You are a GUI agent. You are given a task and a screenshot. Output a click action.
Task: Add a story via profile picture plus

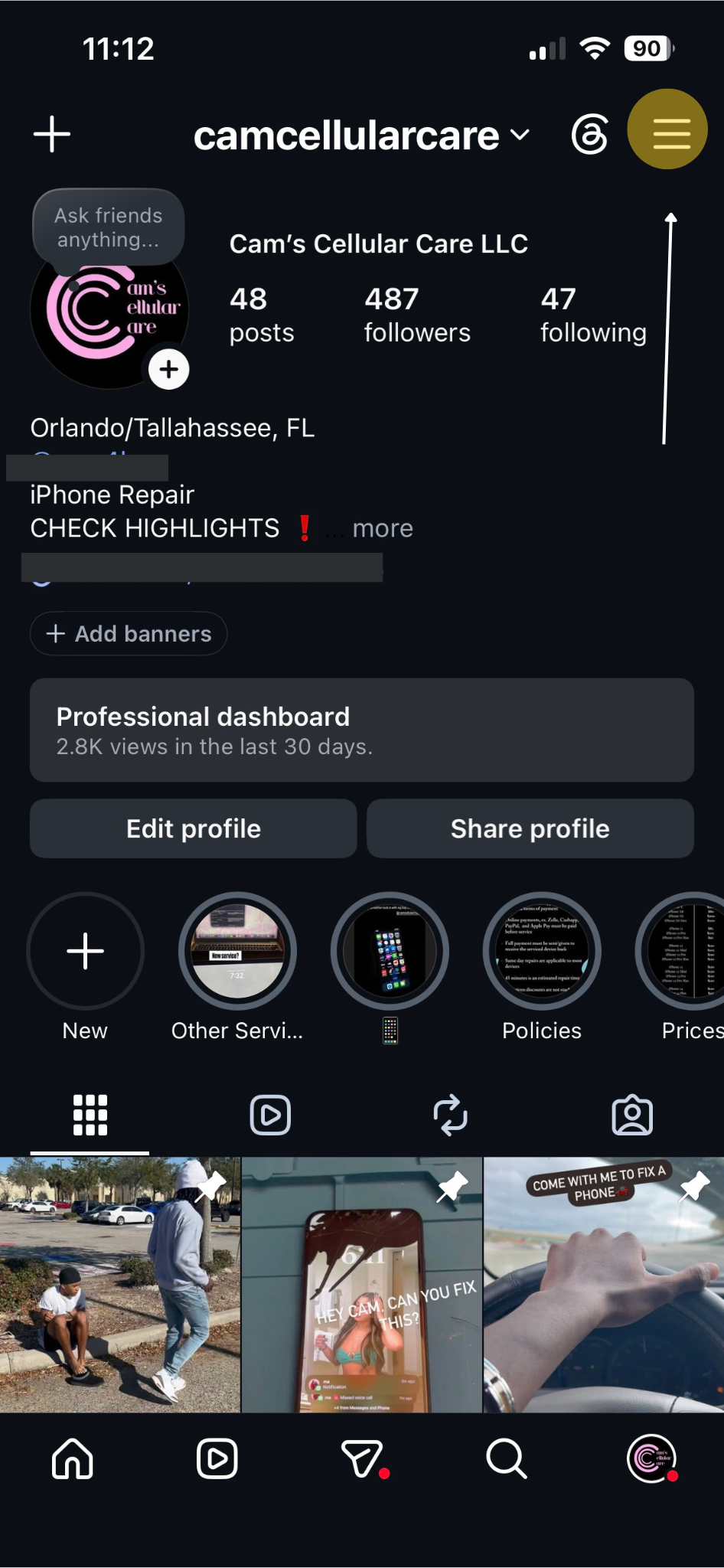pyautogui.click(x=168, y=370)
